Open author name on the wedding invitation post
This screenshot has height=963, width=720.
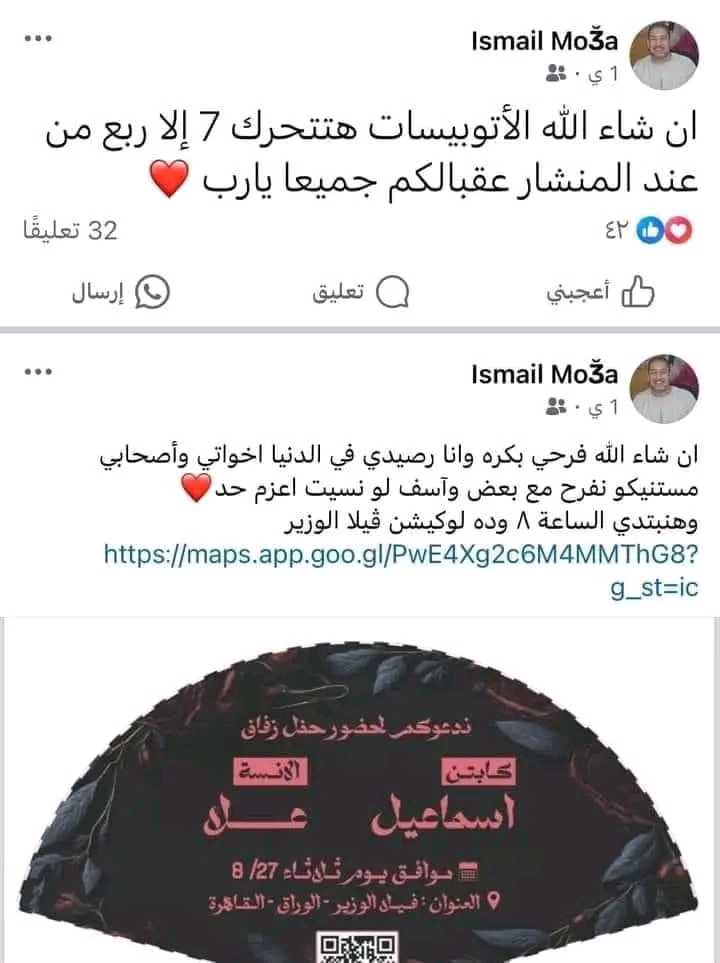[545, 375]
